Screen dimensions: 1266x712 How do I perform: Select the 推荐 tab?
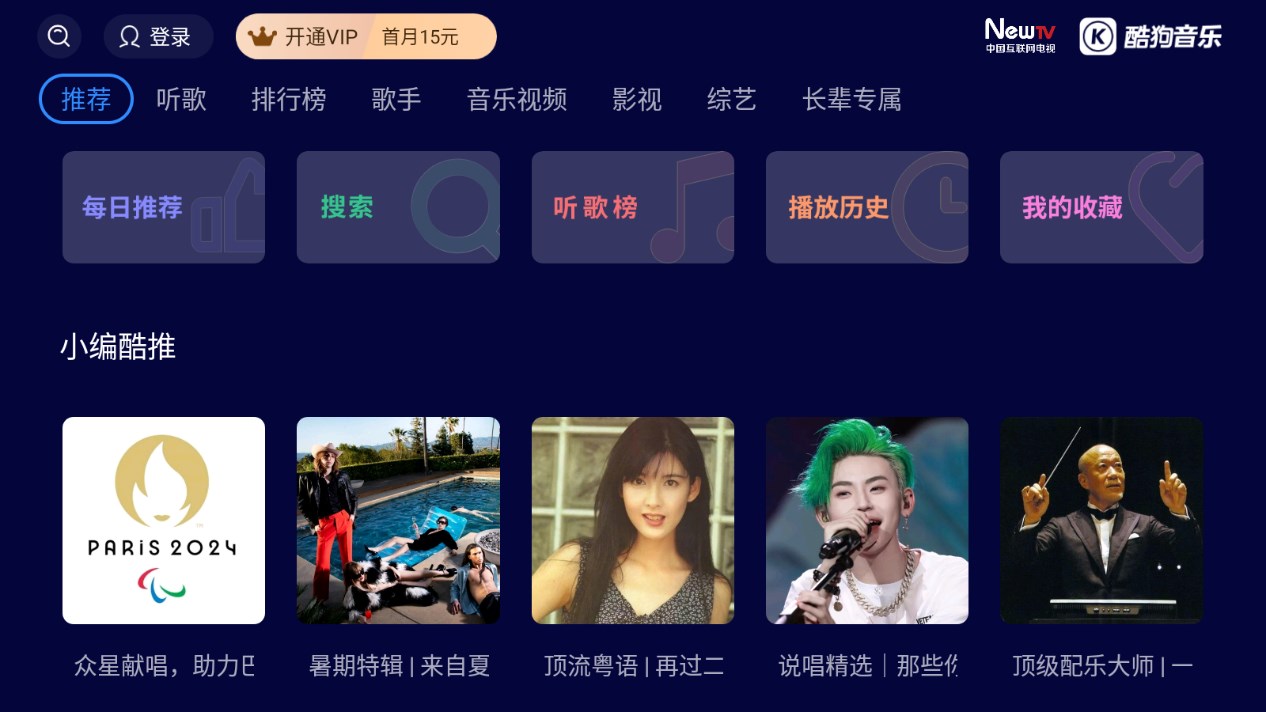pyautogui.click(x=86, y=99)
